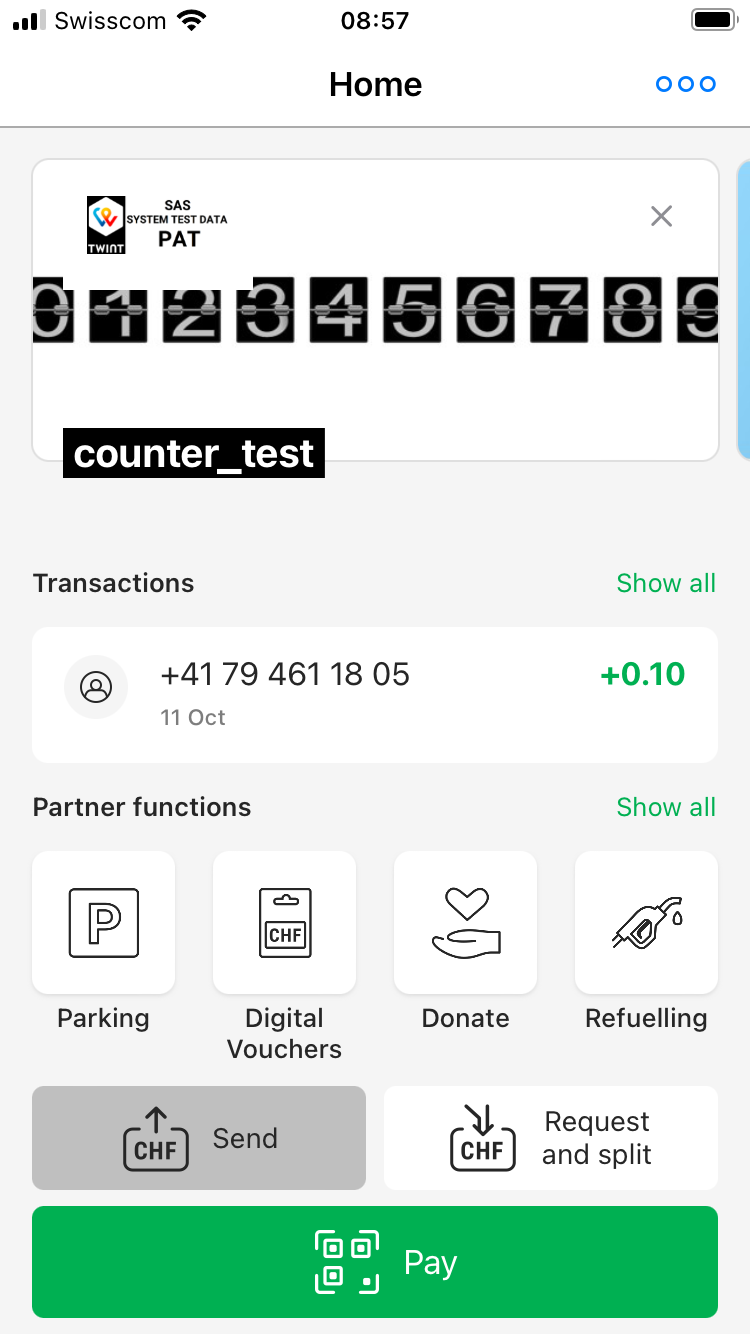750x1334 pixels.
Task: Dismiss the counter_test banner card
Action: click(661, 216)
